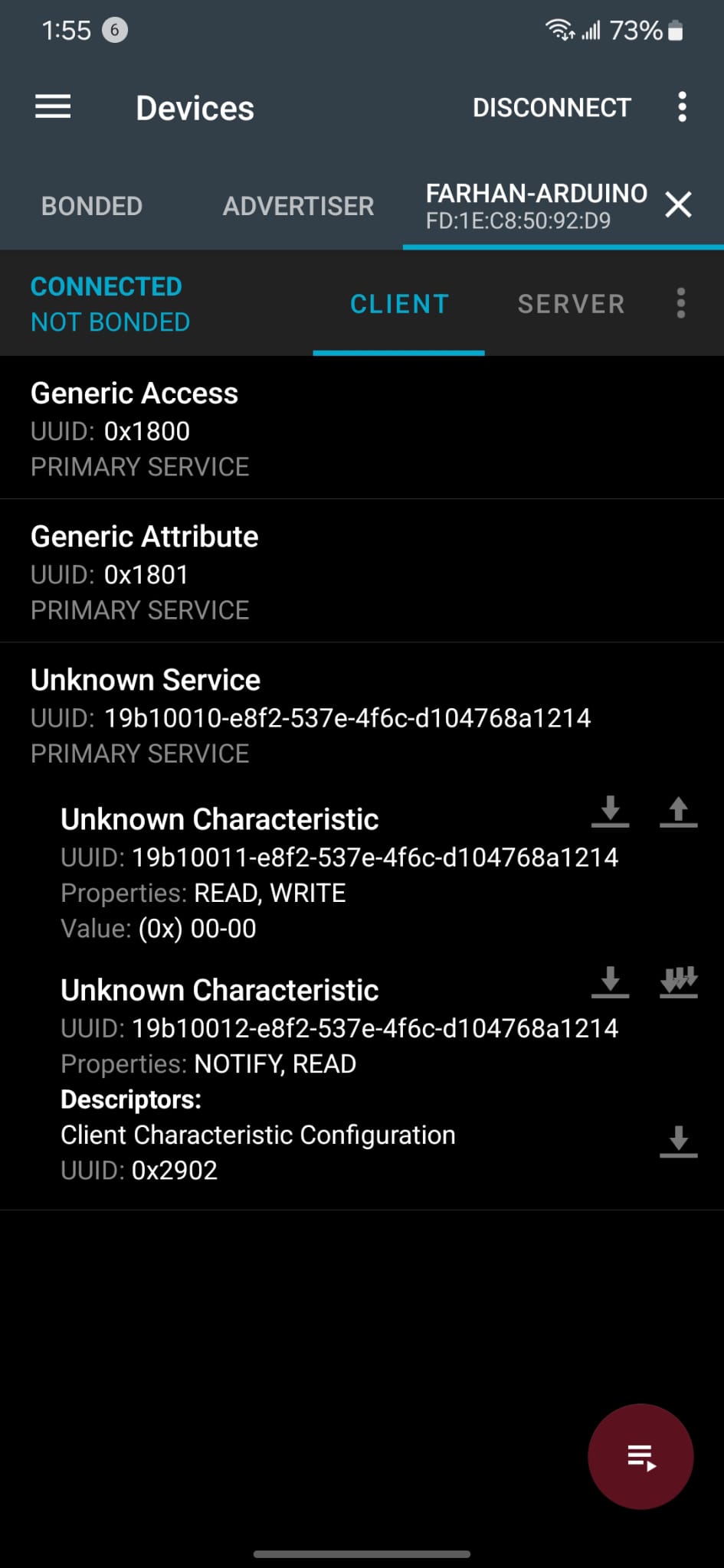
Task: Select the Server tab
Action: click(571, 304)
